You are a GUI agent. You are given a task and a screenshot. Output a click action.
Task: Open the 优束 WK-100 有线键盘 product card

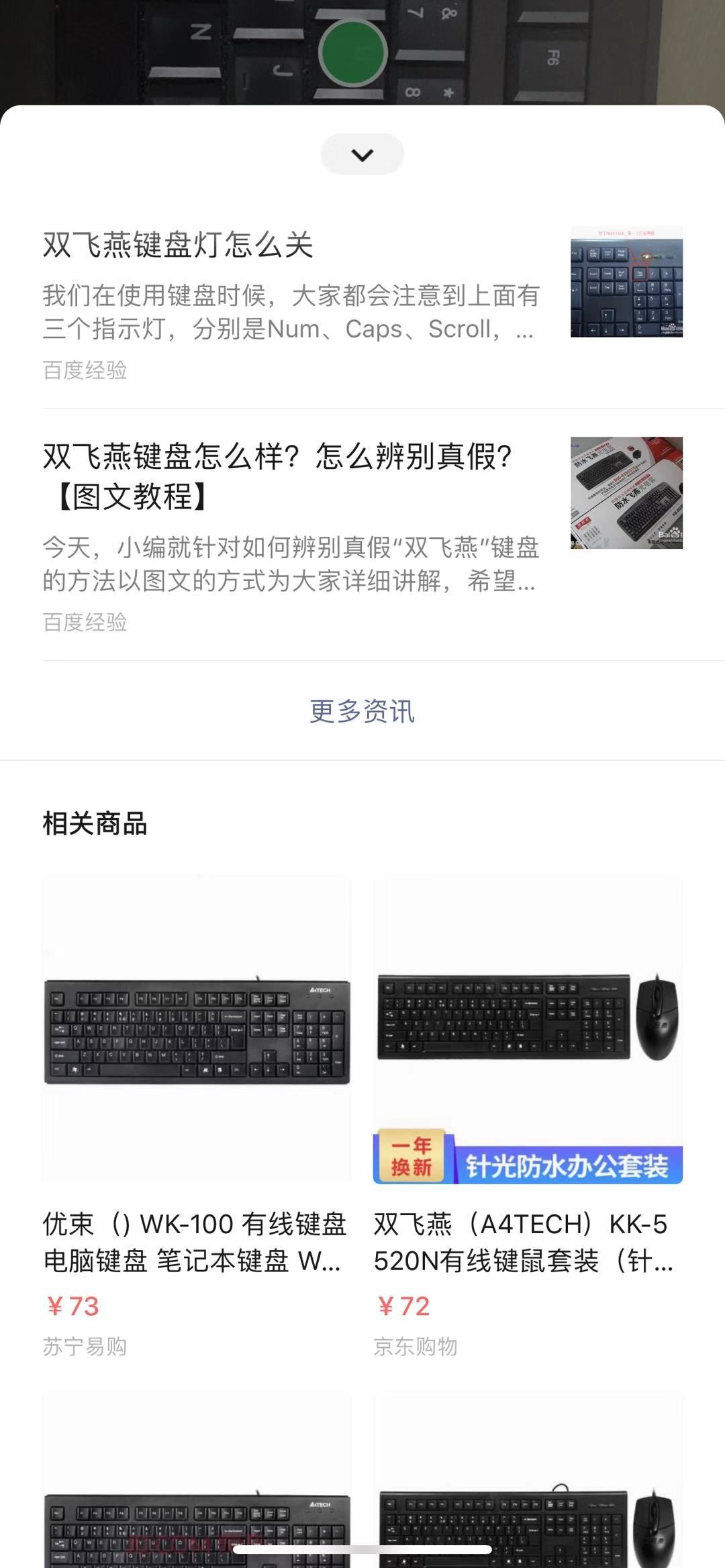click(196, 1114)
